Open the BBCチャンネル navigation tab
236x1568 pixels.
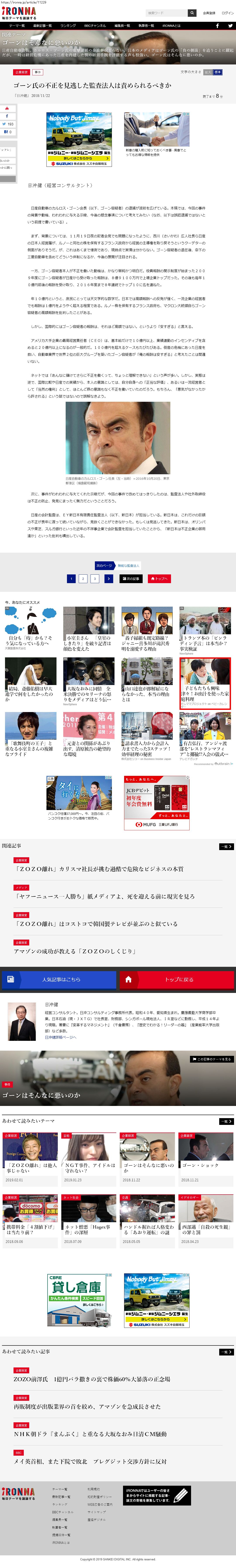(94, 25)
